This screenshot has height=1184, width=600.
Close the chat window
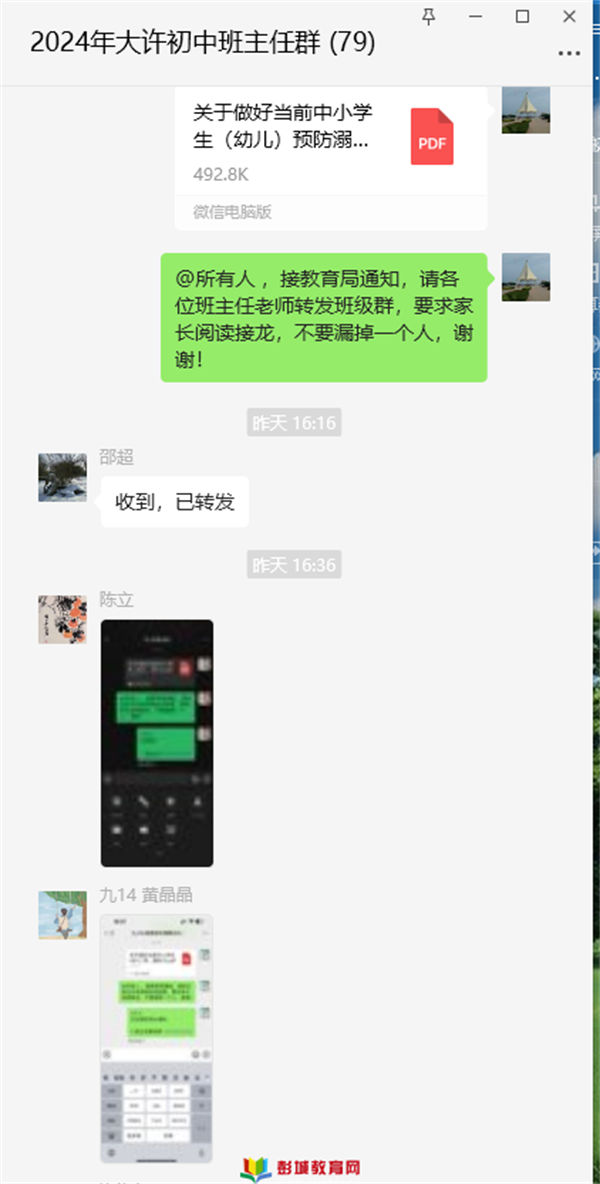coord(569,17)
